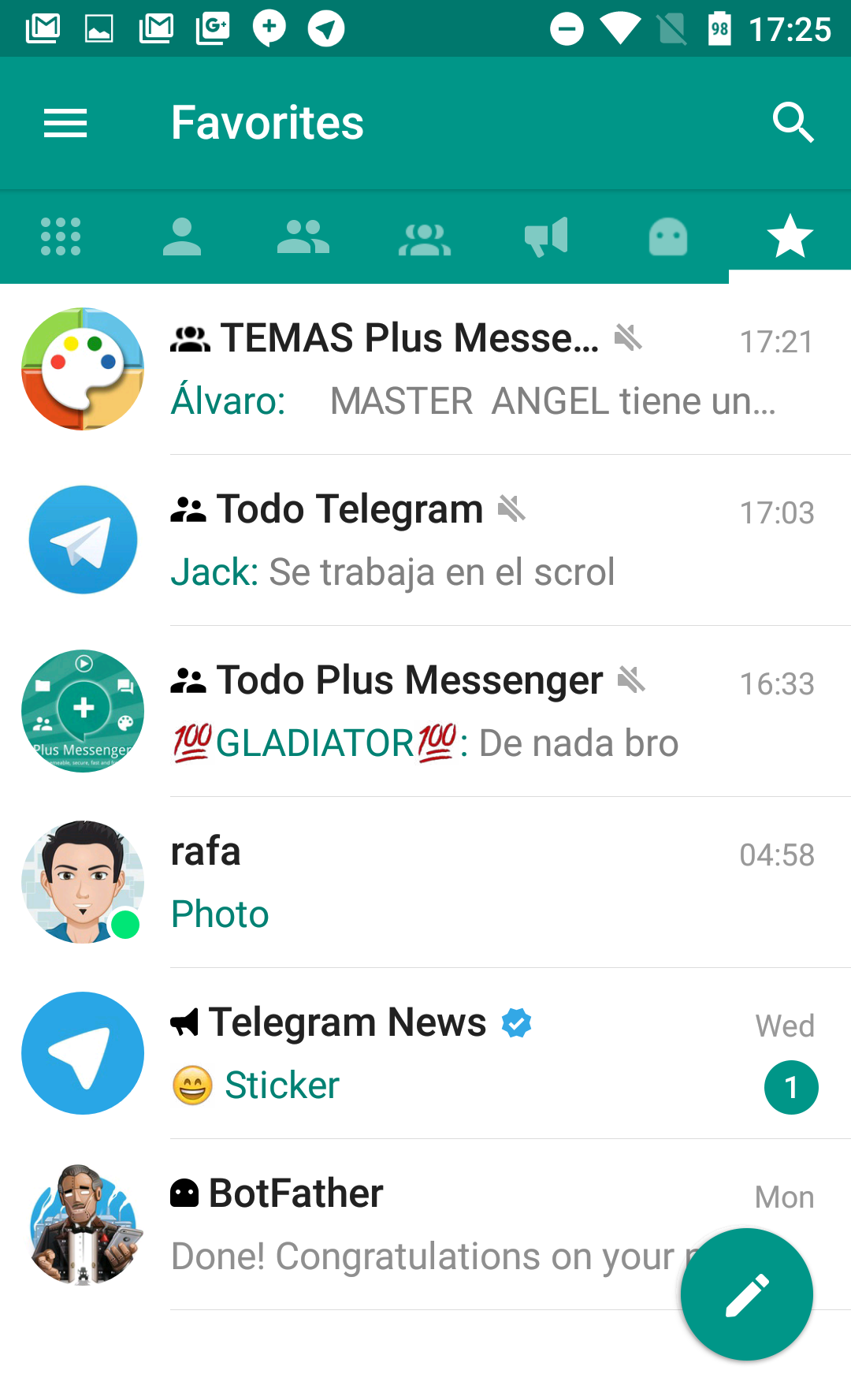Show bot chats via robot filter icon
The width and height of the screenshot is (851, 1400).
(667, 236)
